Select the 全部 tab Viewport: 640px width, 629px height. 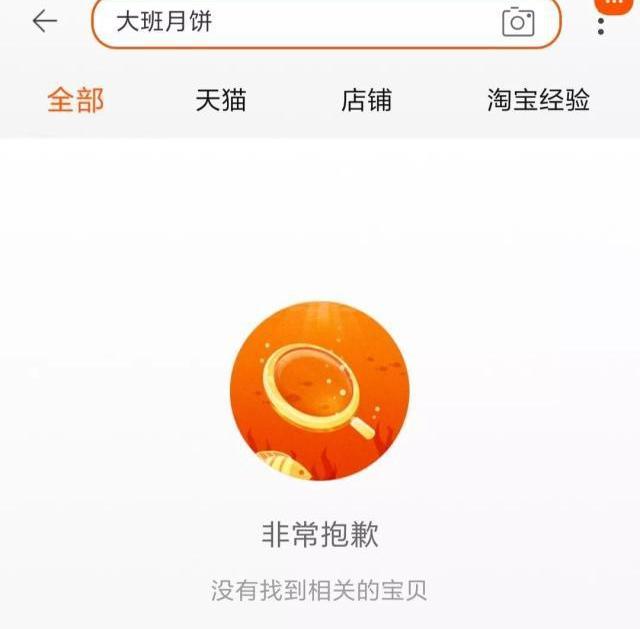tap(75, 100)
